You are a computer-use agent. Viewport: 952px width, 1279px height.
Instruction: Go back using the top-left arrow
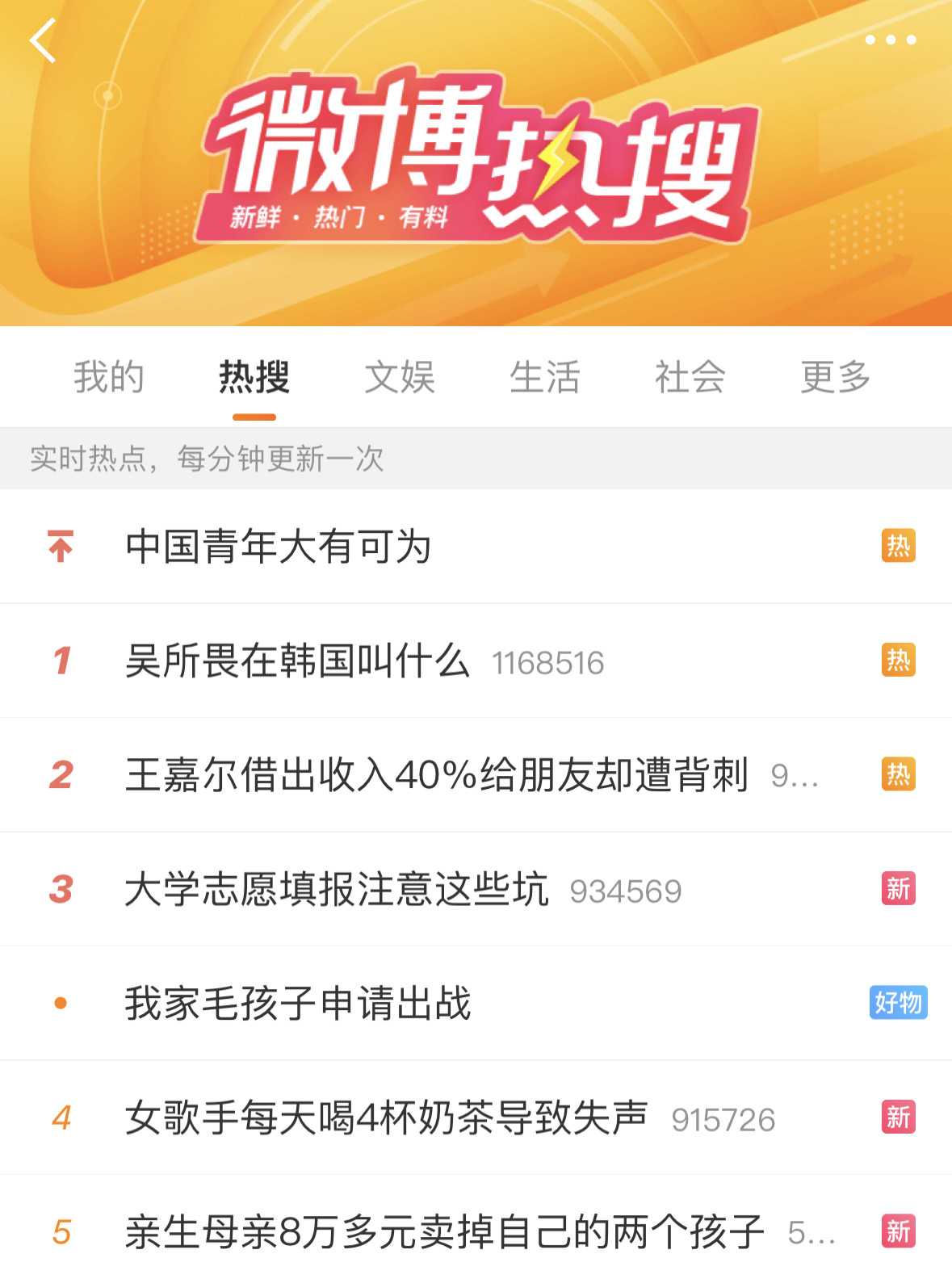[43, 40]
